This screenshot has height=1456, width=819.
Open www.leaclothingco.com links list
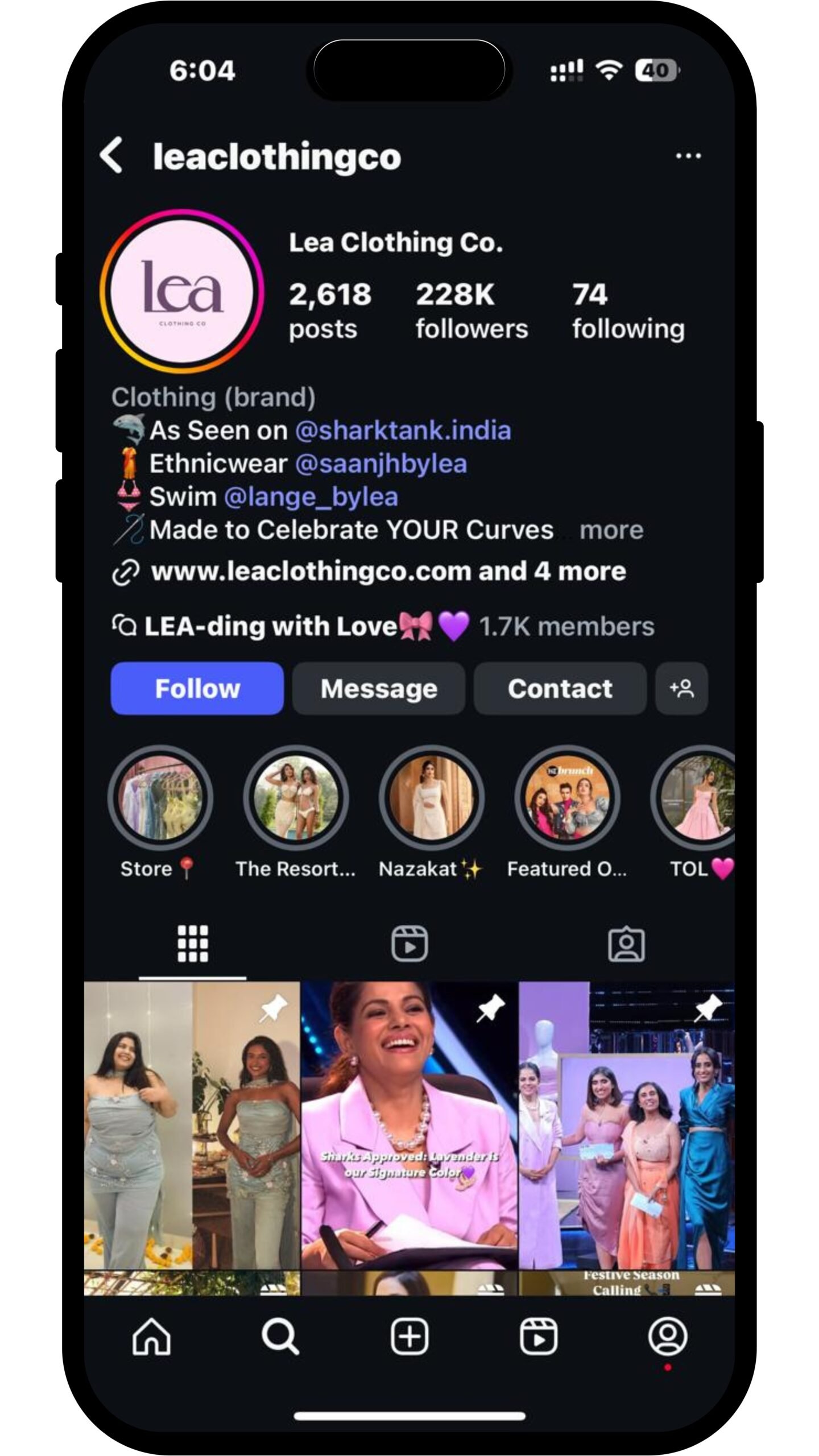(388, 571)
